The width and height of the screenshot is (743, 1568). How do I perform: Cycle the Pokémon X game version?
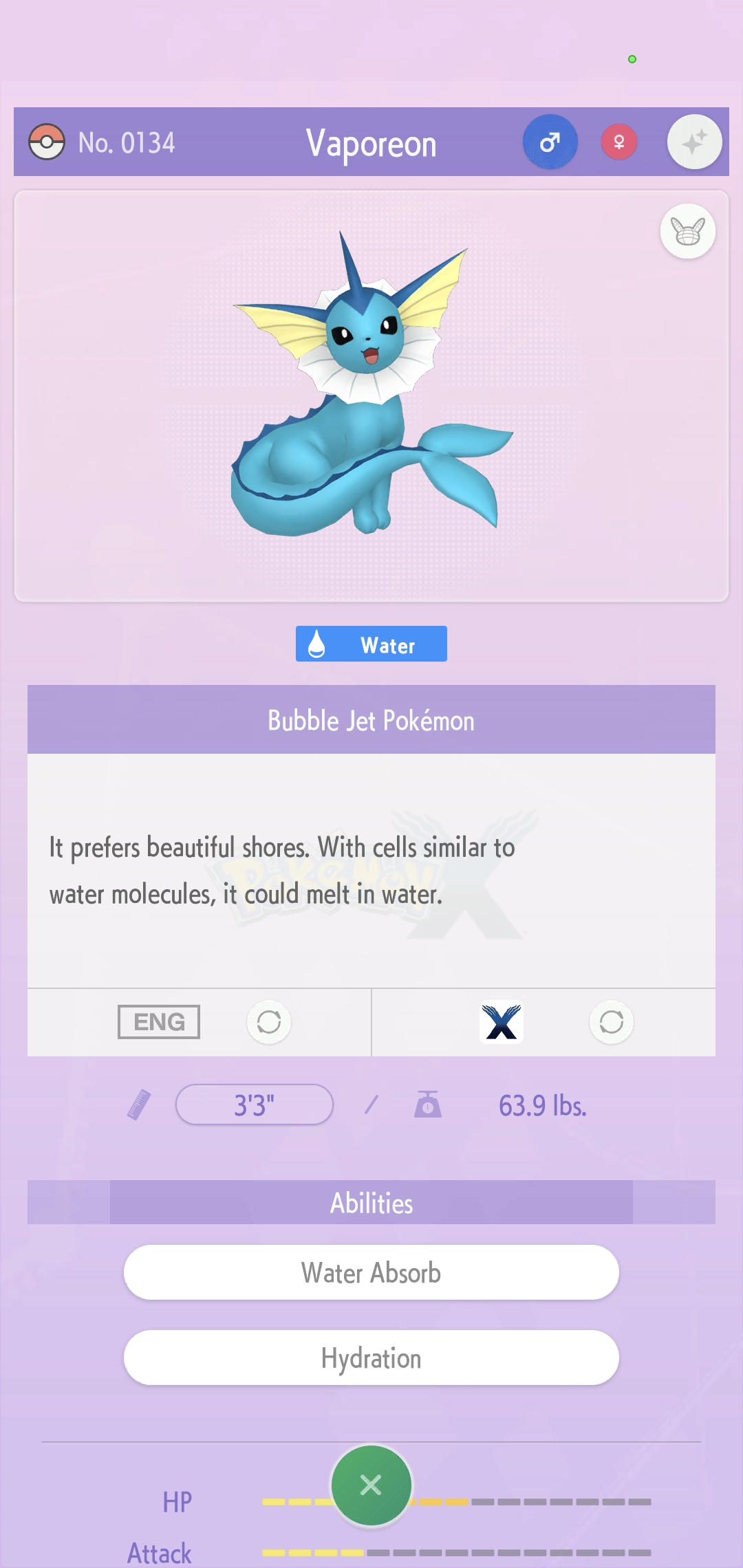pos(611,1022)
